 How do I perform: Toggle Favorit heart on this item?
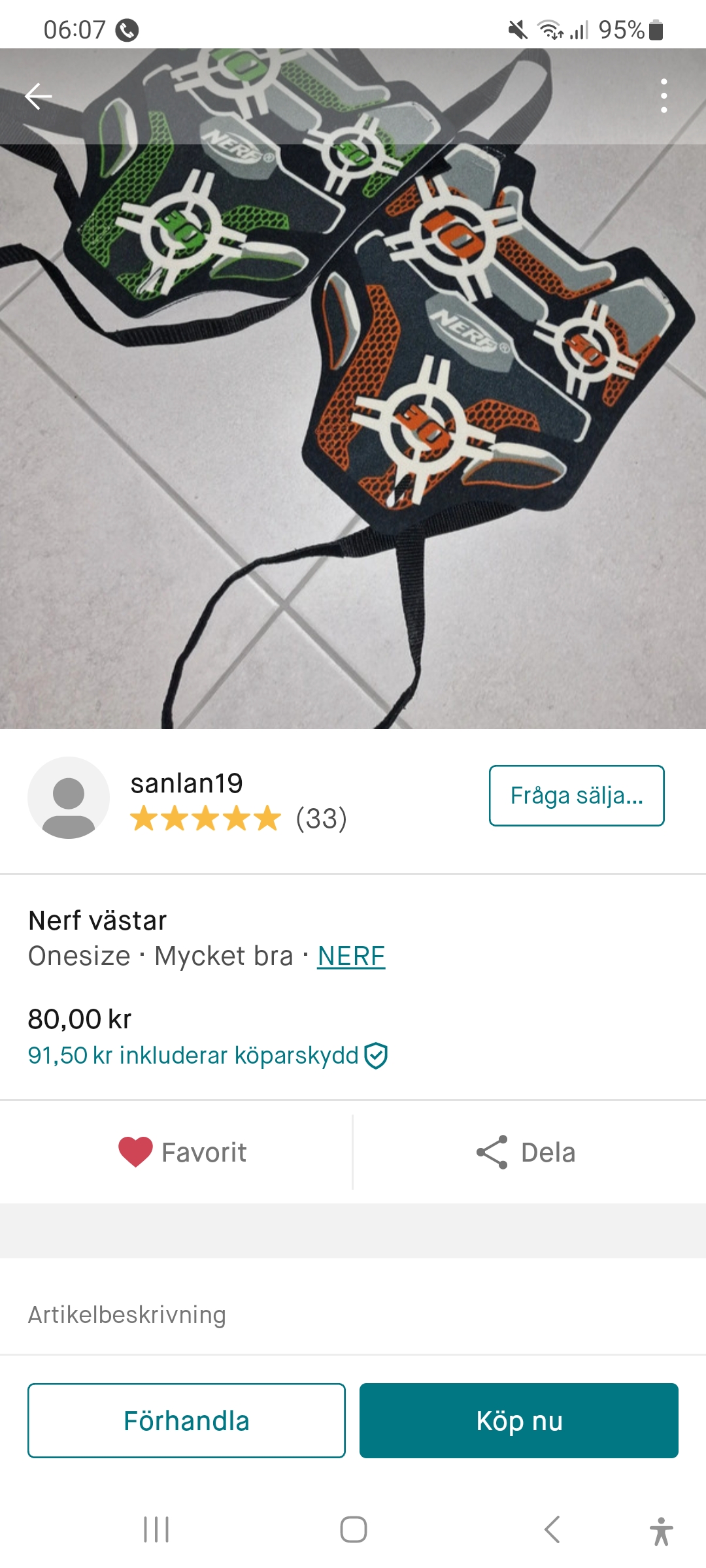click(182, 1152)
